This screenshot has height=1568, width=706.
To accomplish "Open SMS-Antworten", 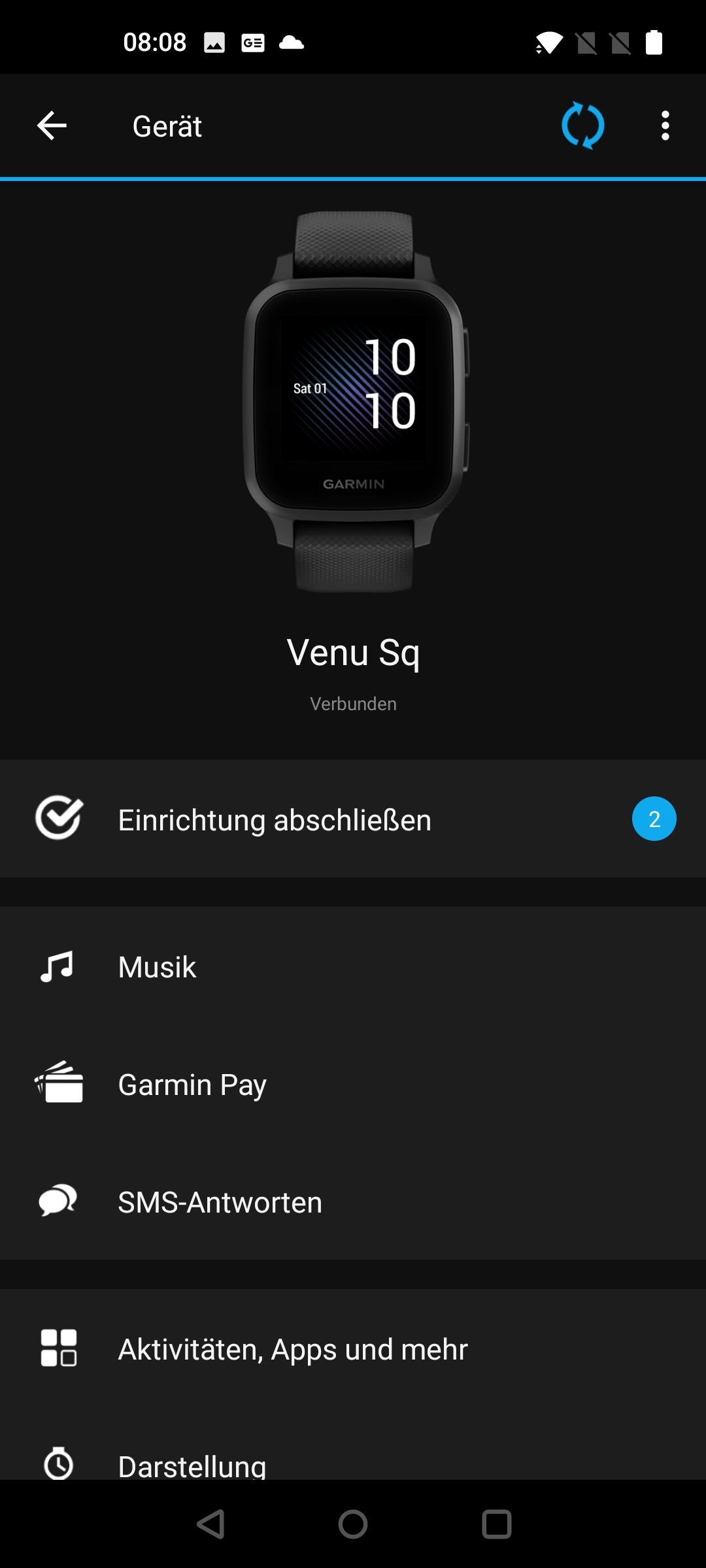I will click(353, 1202).
